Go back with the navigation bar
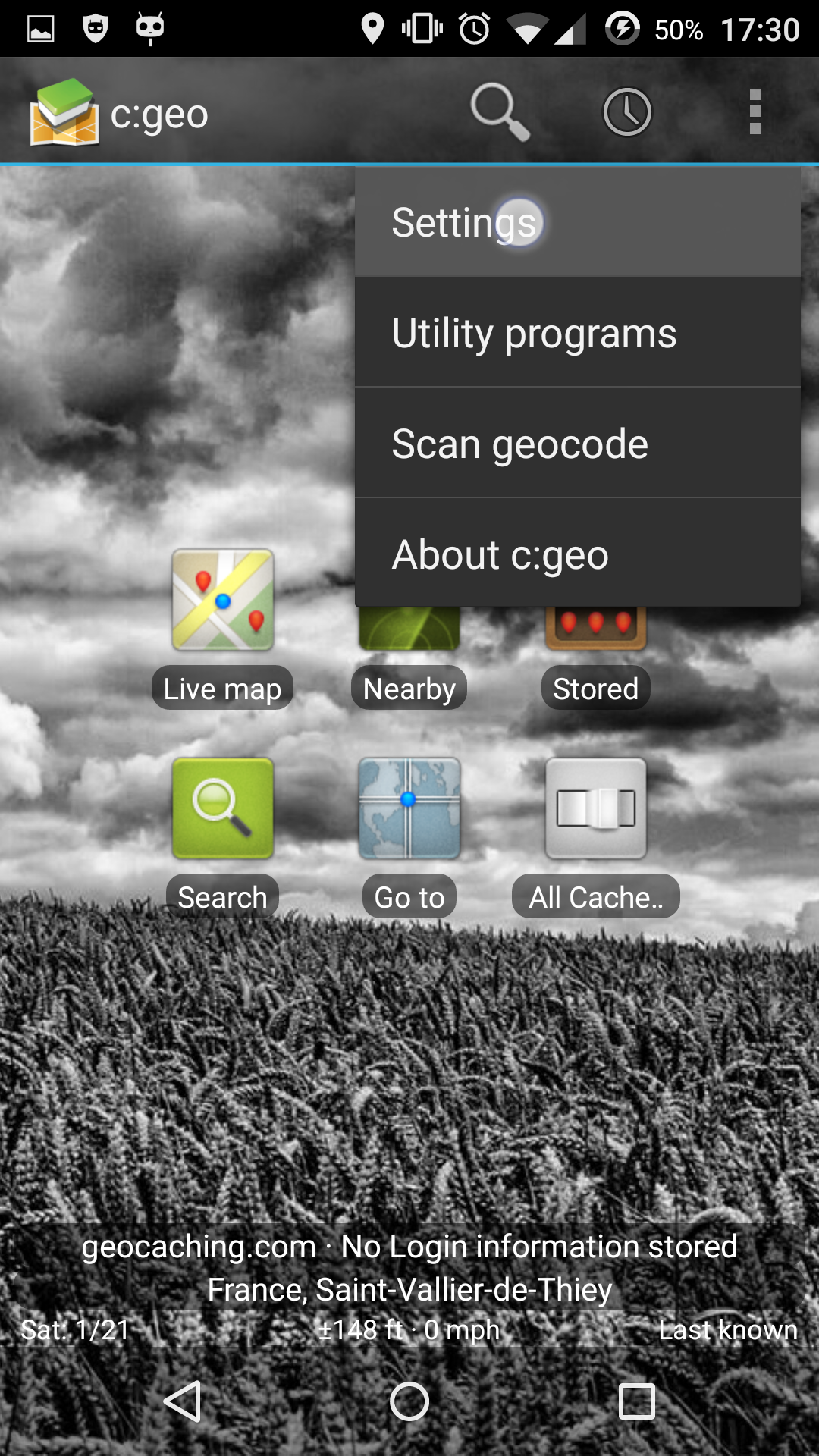819x1456 pixels. (183, 1401)
